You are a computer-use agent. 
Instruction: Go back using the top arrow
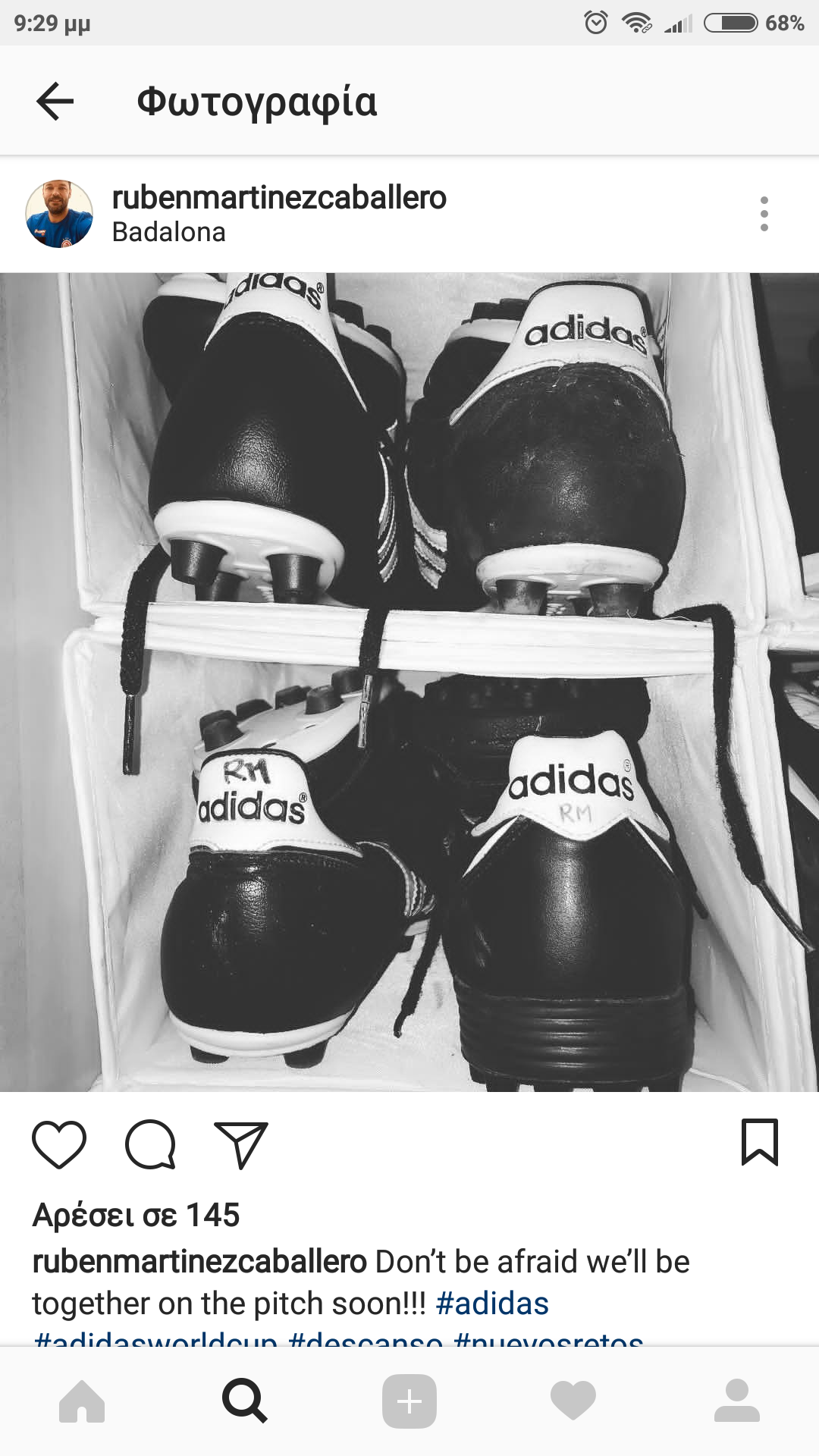tap(55, 102)
